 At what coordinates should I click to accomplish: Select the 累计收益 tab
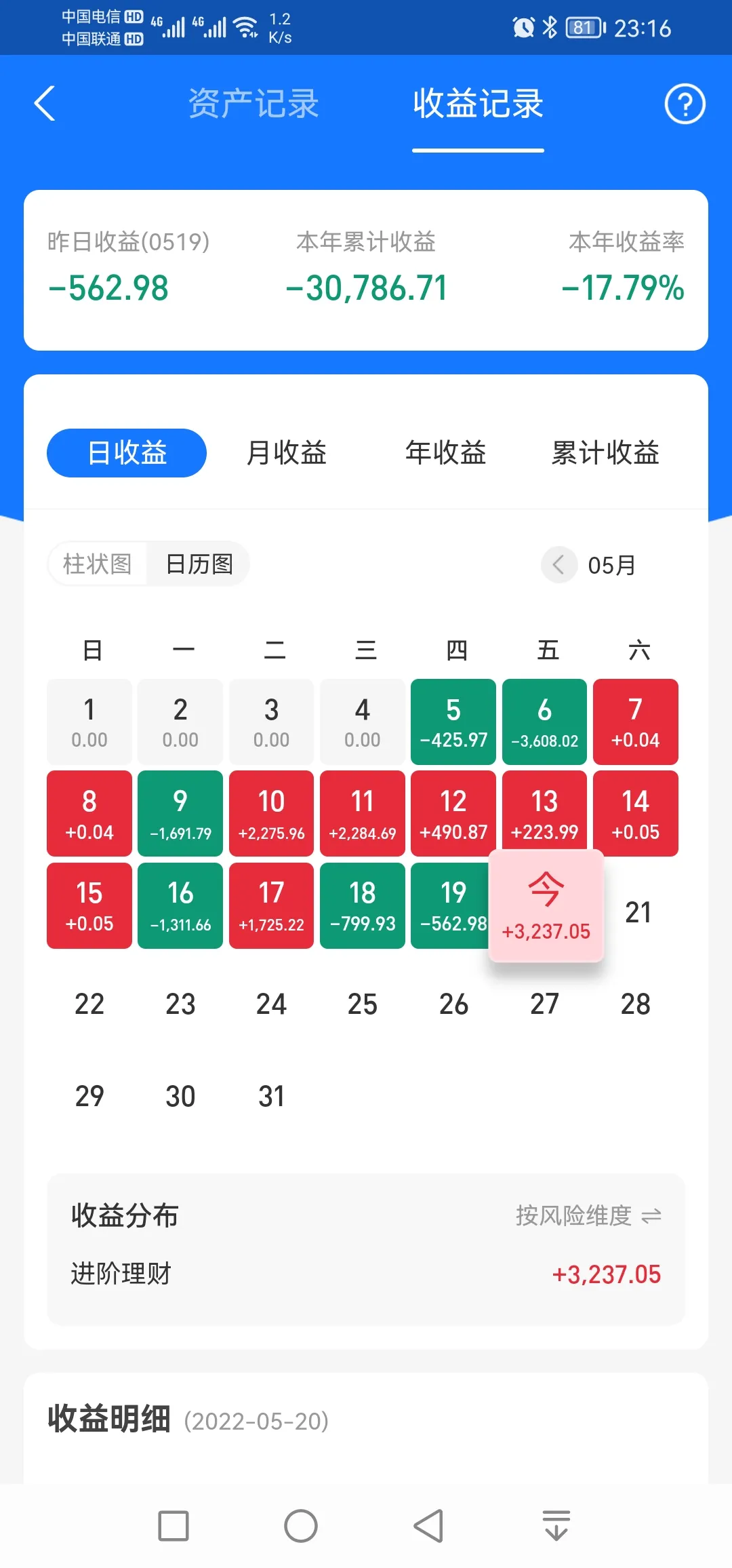(605, 453)
